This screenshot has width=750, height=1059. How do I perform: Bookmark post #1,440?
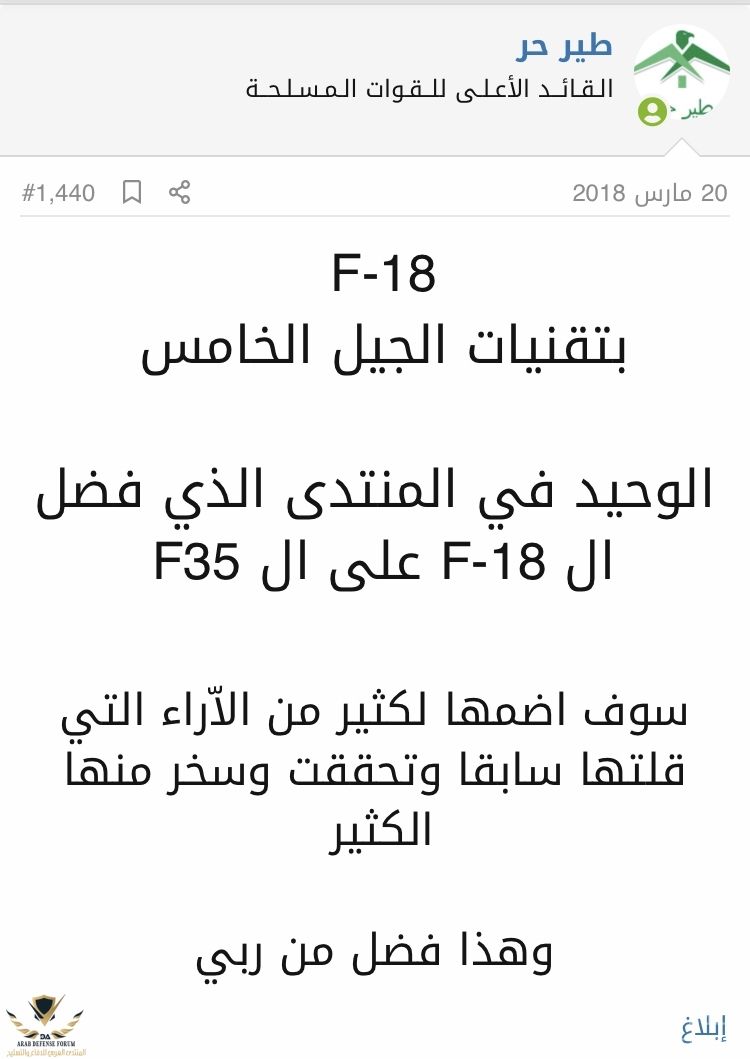click(x=132, y=192)
